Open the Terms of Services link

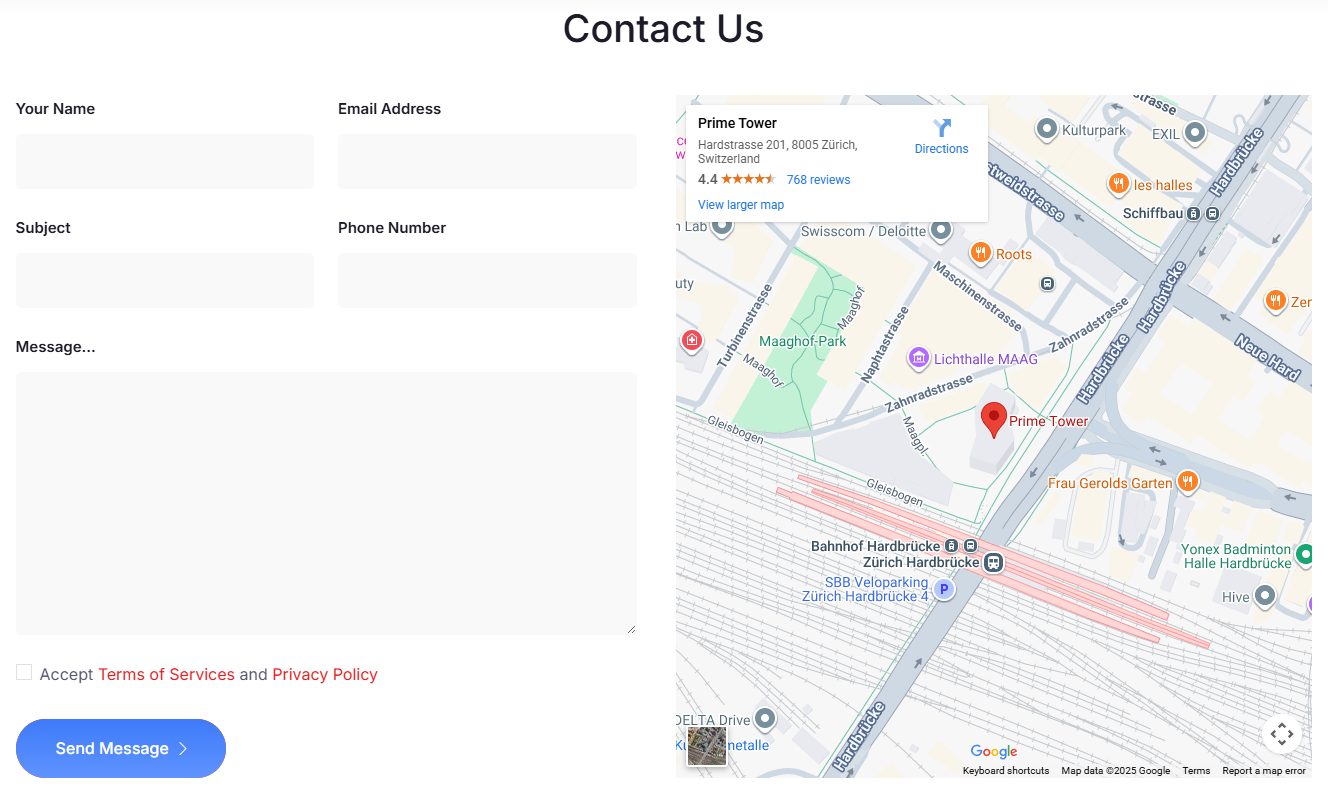[166, 674]
